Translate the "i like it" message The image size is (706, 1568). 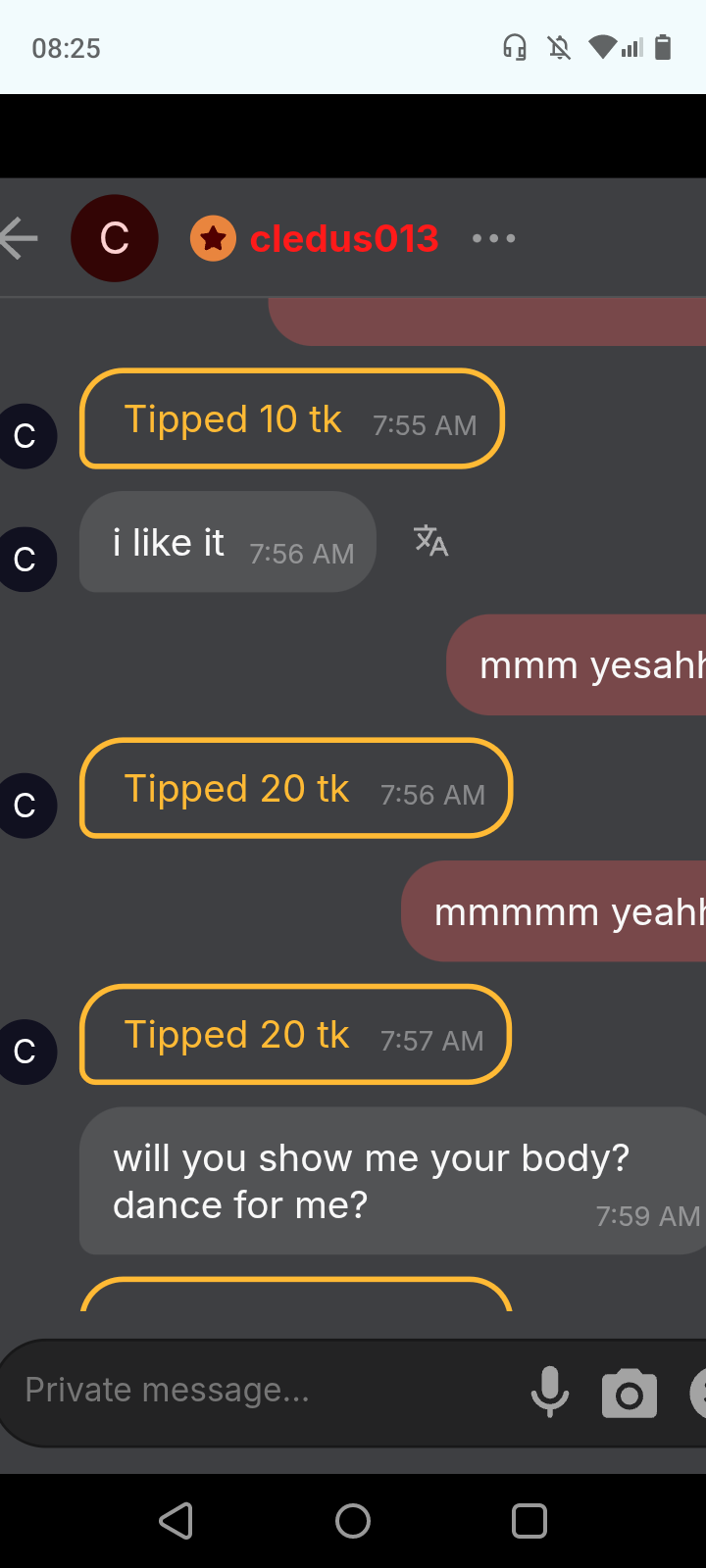[x=430, y=540]
